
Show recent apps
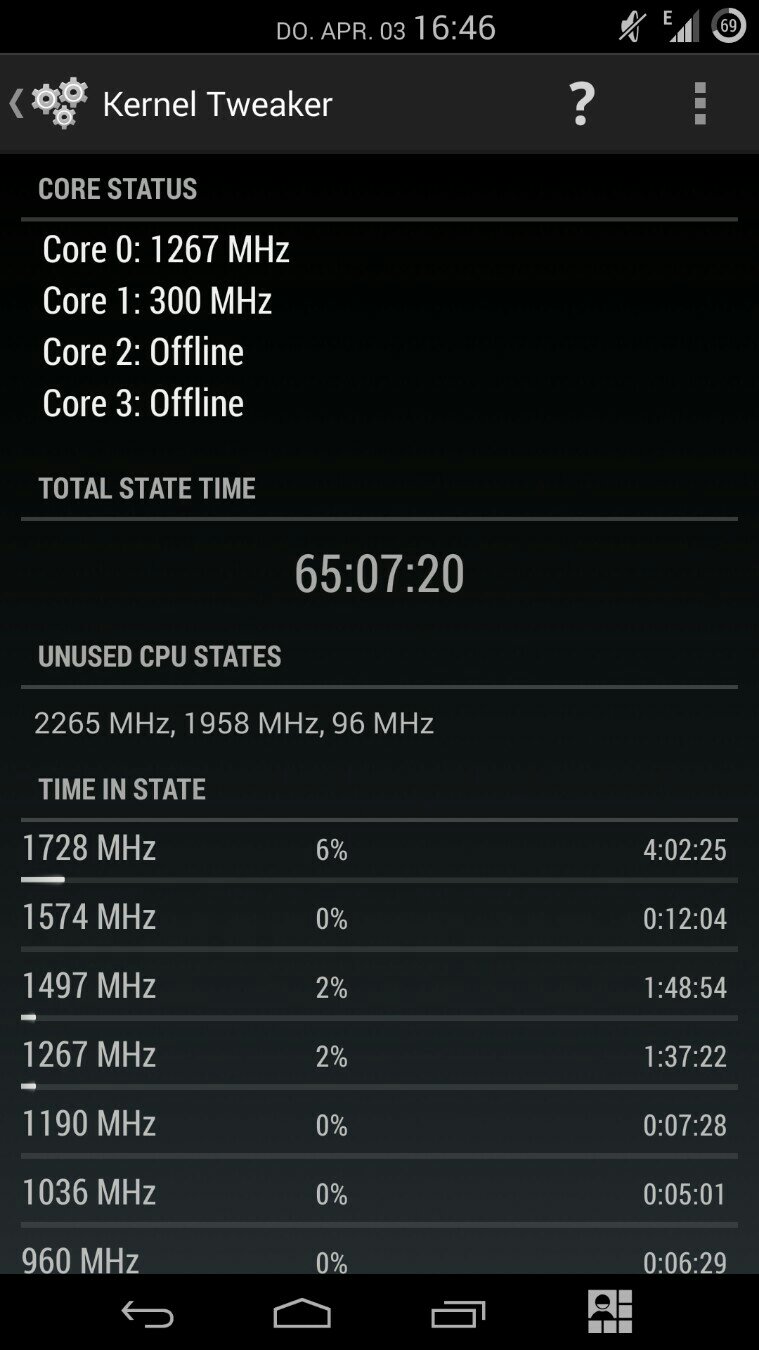point(458,1313)
